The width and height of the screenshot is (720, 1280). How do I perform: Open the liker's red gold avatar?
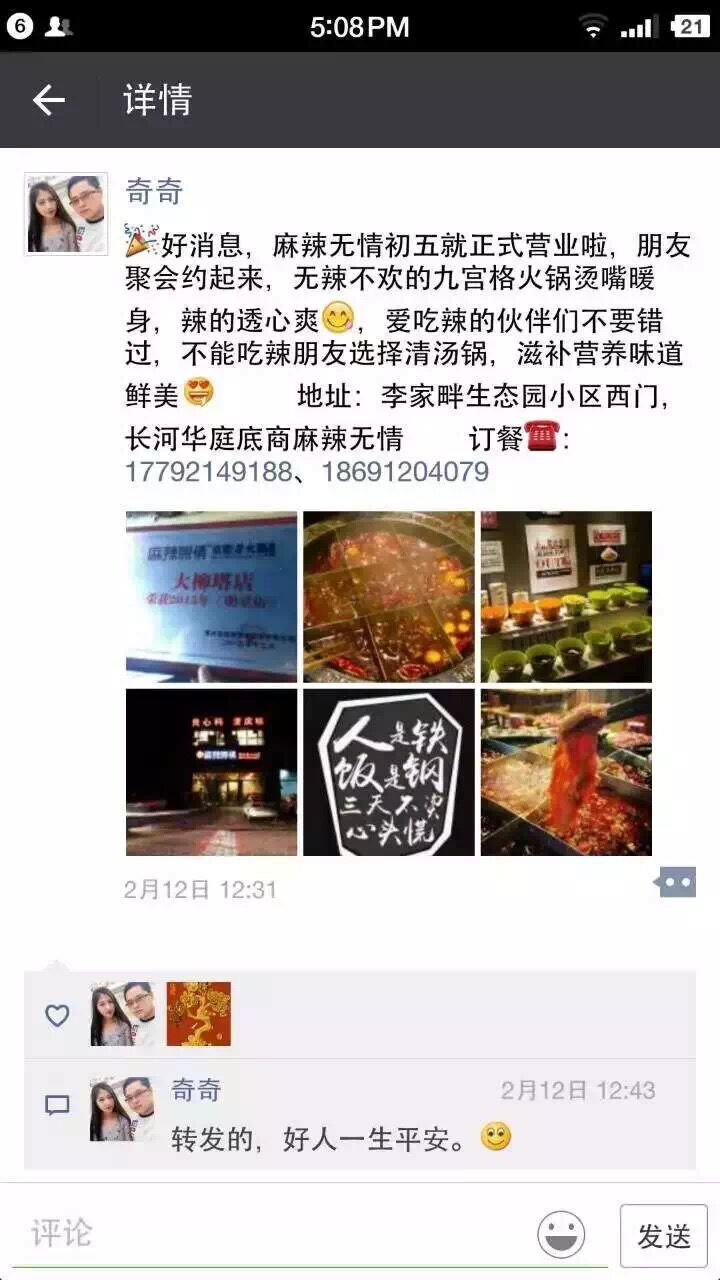(198, 1014)
